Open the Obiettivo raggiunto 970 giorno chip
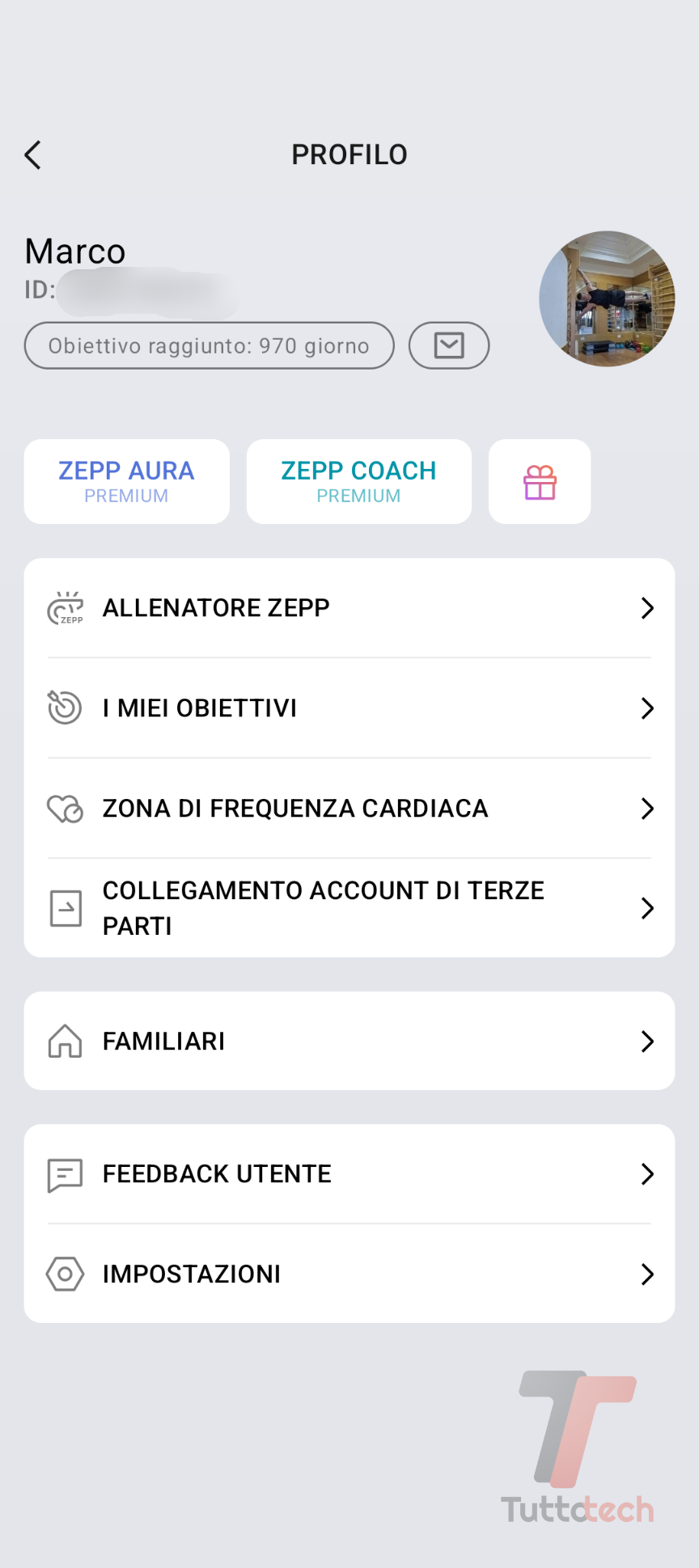 coord(209,346)
